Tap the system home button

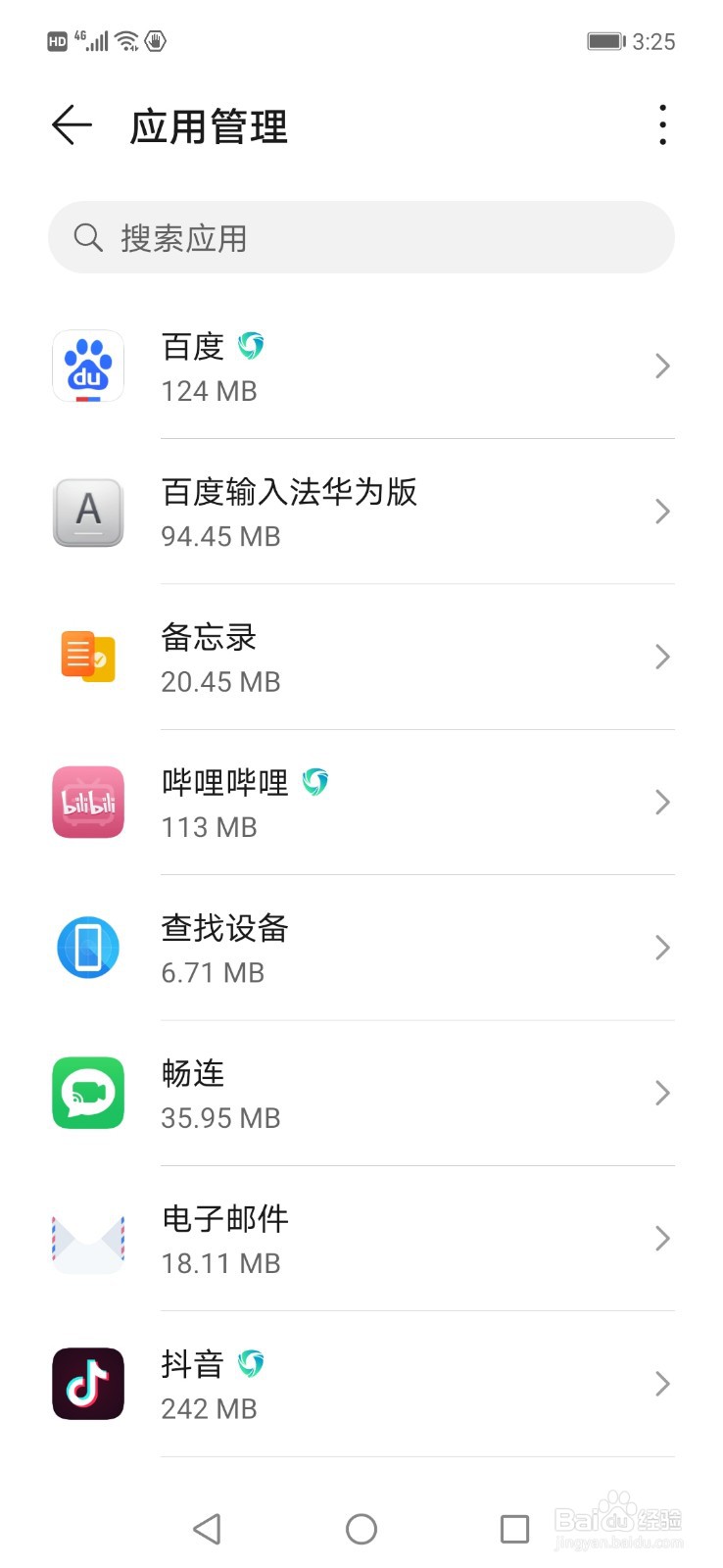(x=361, y=1529)
